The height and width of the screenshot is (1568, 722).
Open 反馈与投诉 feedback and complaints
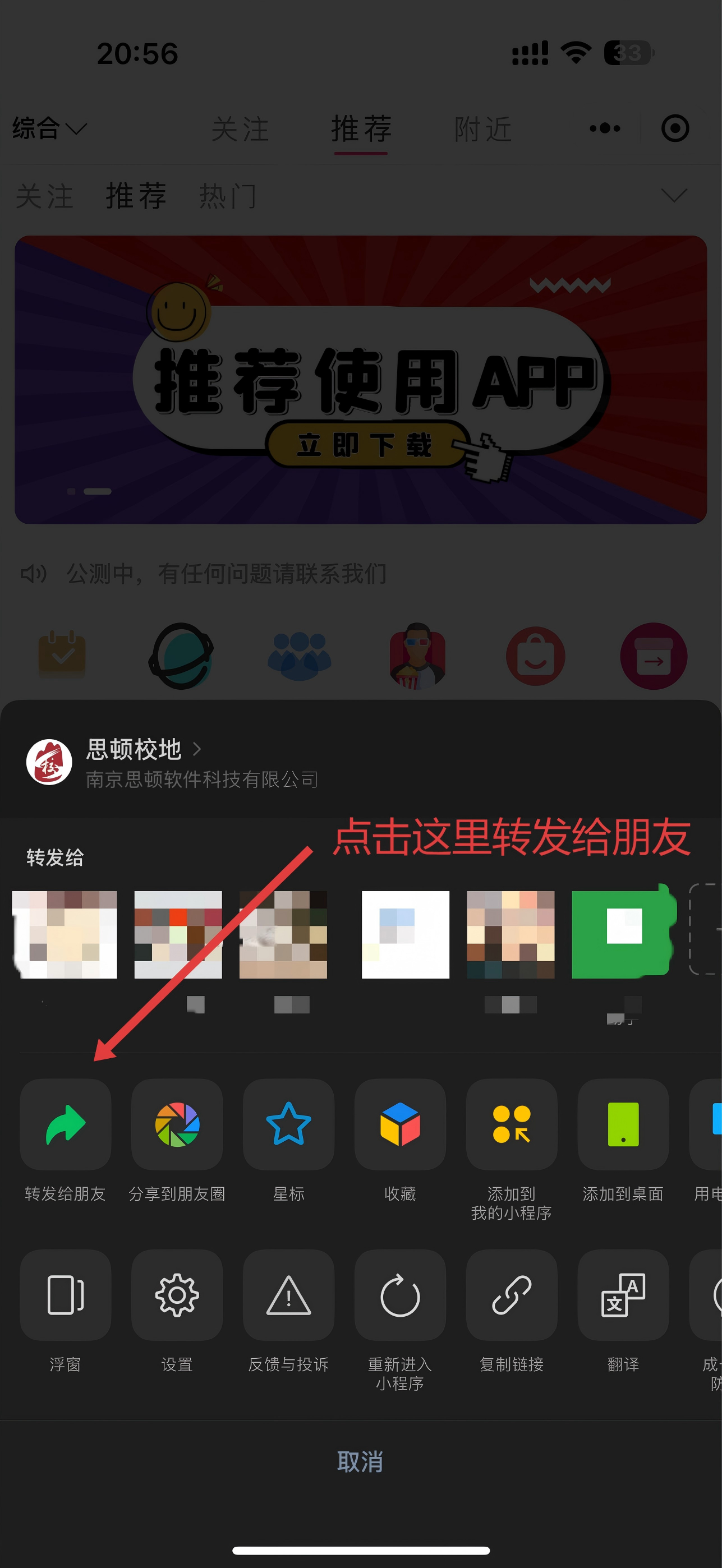(288, 1295)
